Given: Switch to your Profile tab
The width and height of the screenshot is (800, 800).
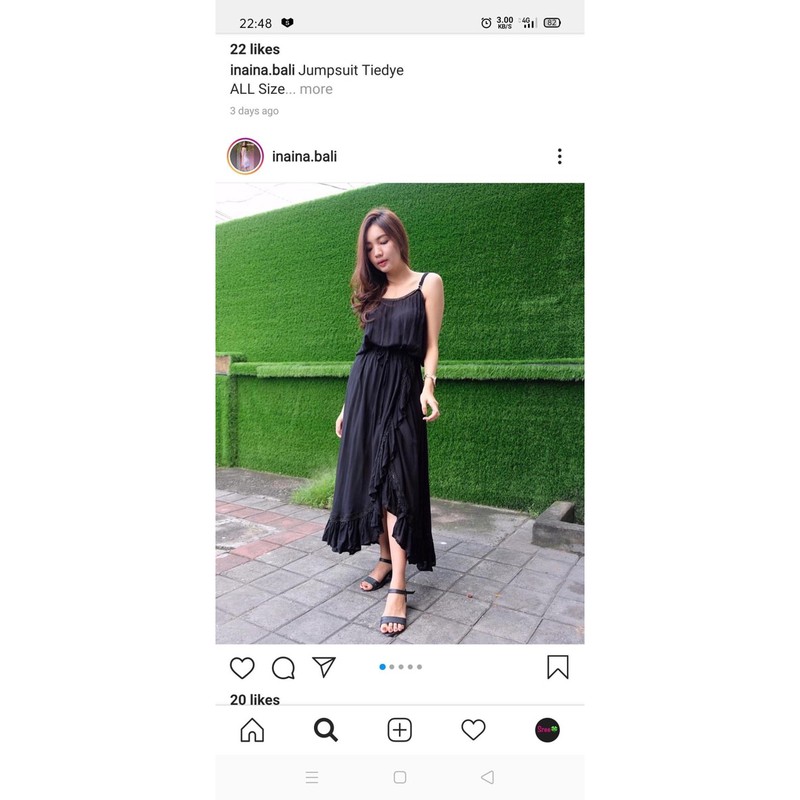Looking at the screenshot, I should click(547, 730).
